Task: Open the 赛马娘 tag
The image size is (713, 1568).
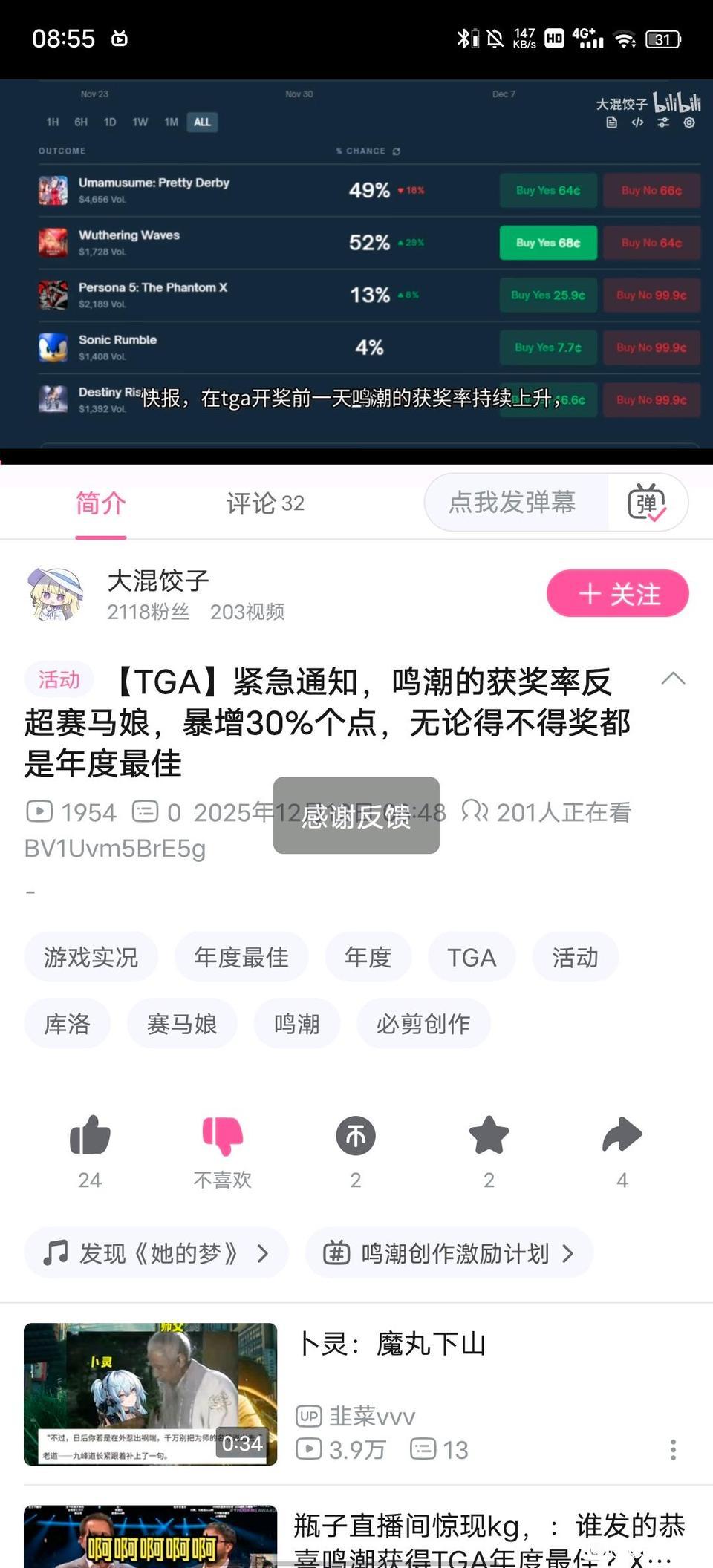Action: (x=182, y=1024)
